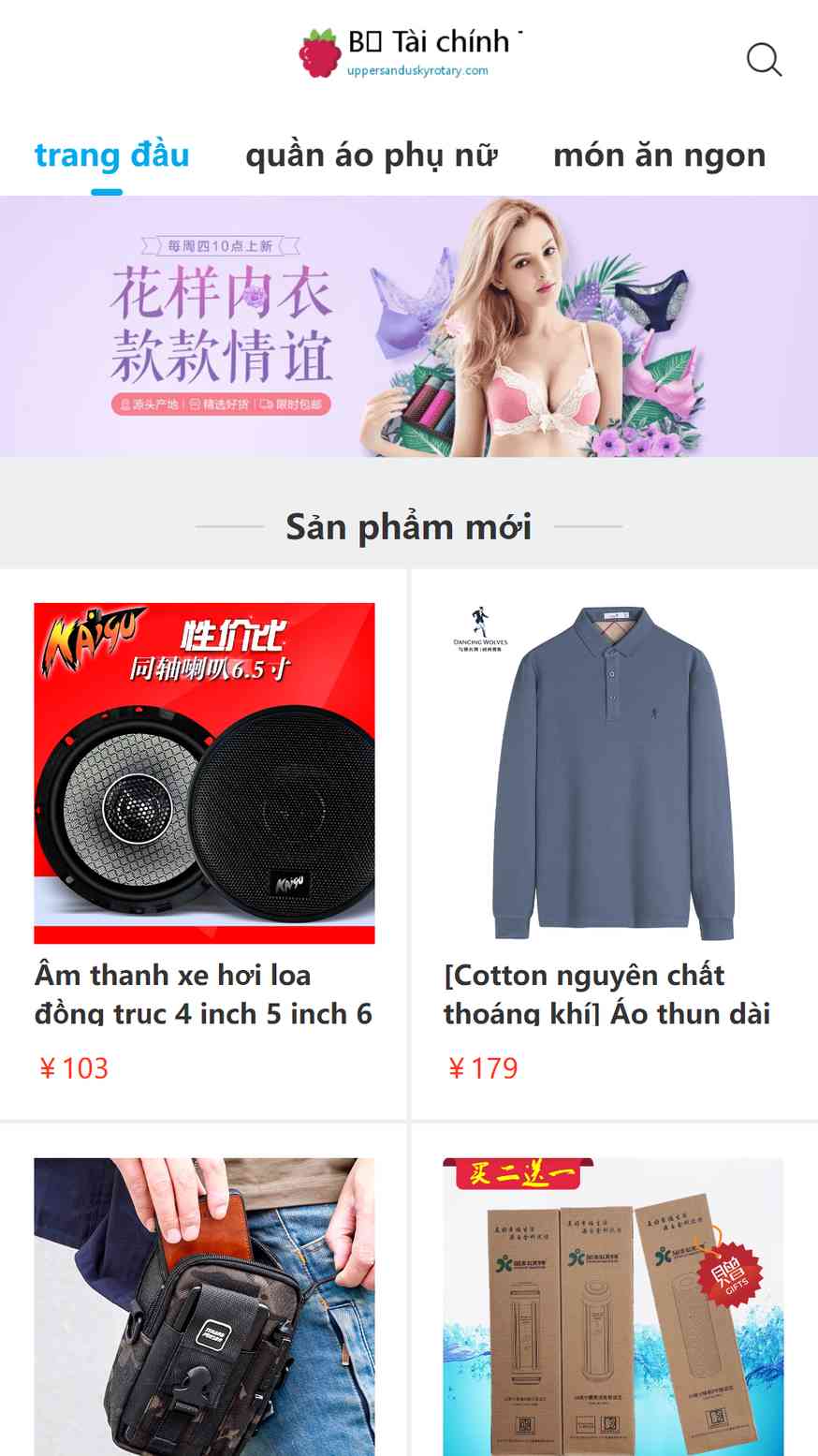Open the Âm thanh xe hơi loa product
This screenshot has height=1456, width=818.
coord(204,773)
